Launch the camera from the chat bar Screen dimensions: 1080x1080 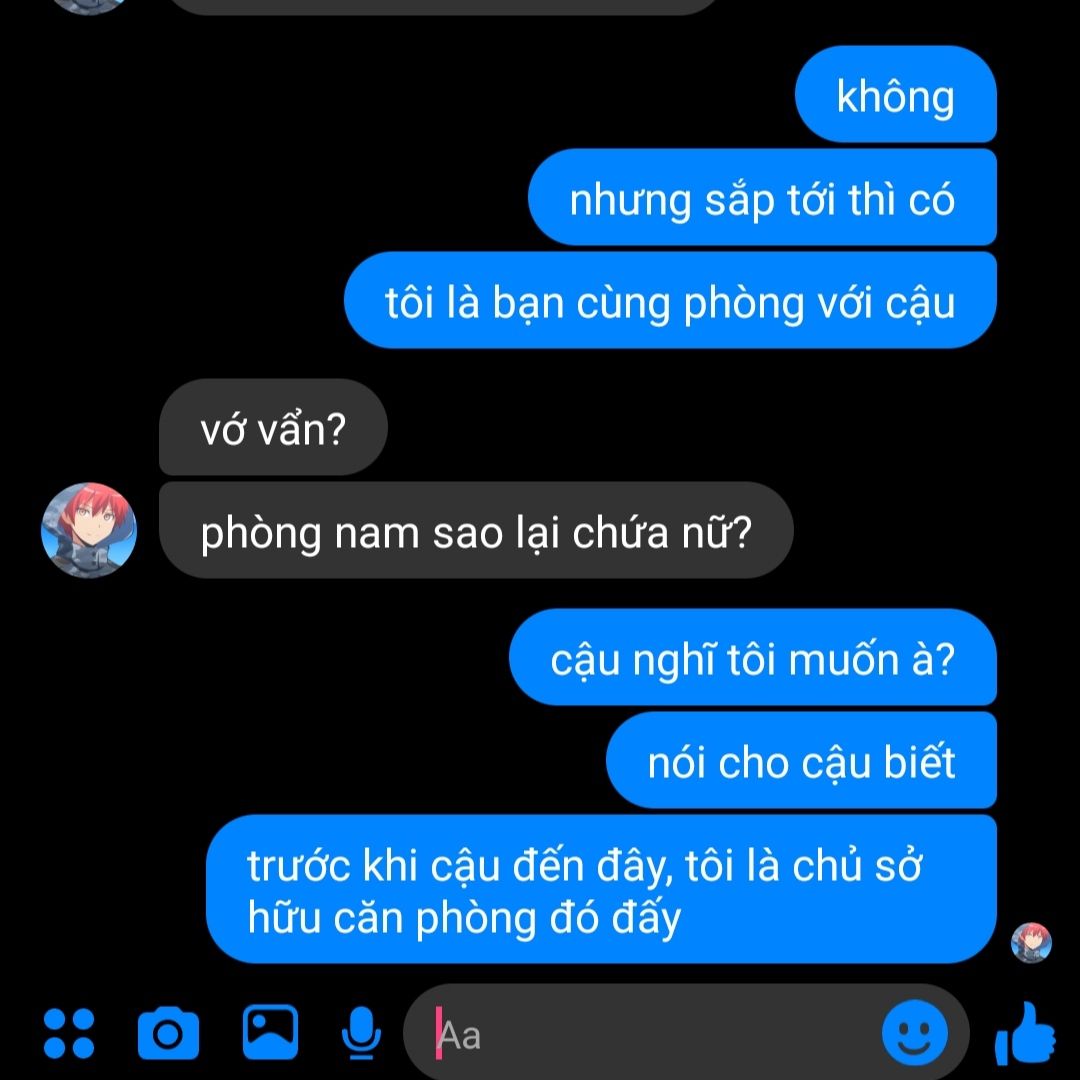pos(168,1034)
